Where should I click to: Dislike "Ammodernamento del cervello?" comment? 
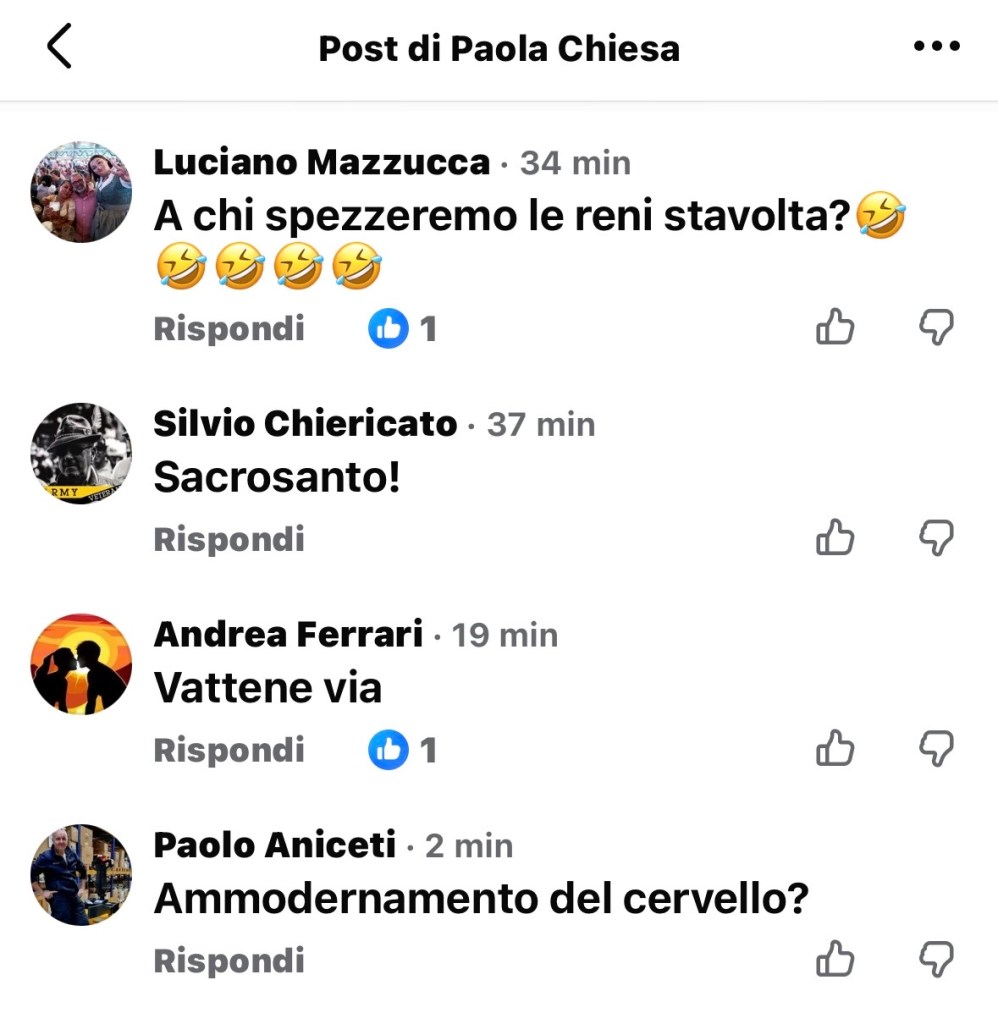936,960
